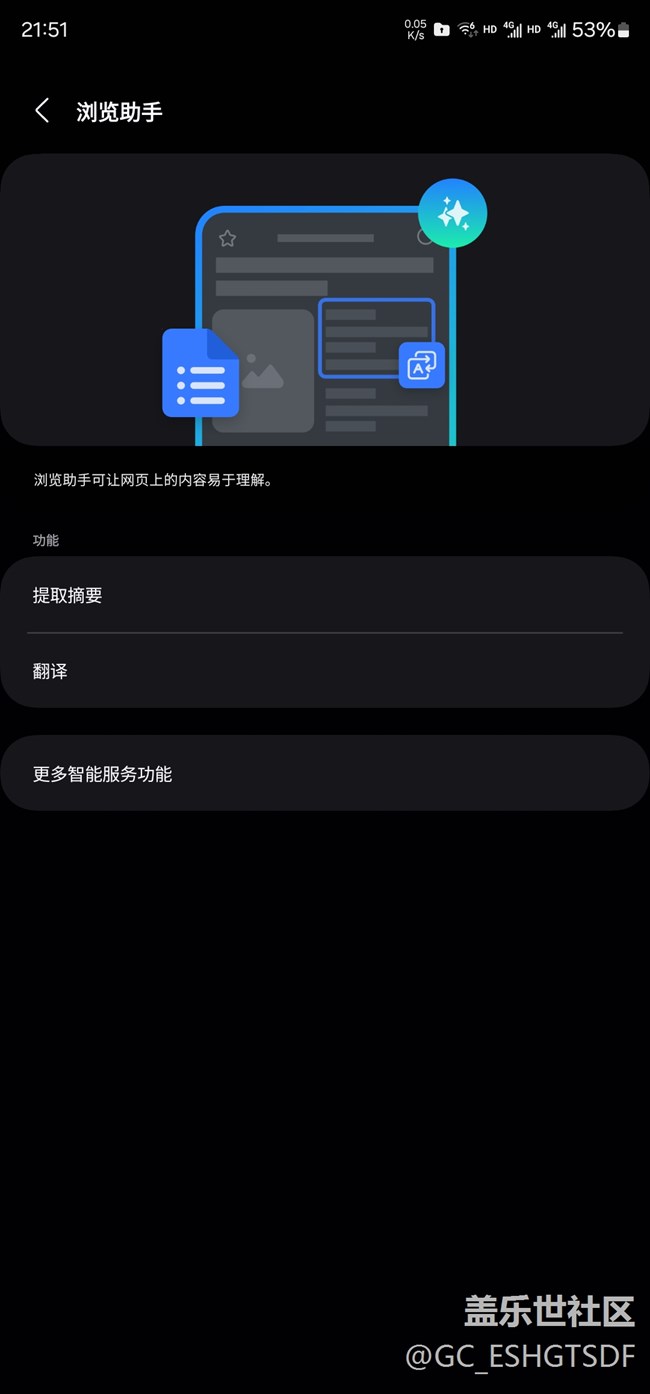
Task: Open the 翻译 setting
Action: (325, 671)
